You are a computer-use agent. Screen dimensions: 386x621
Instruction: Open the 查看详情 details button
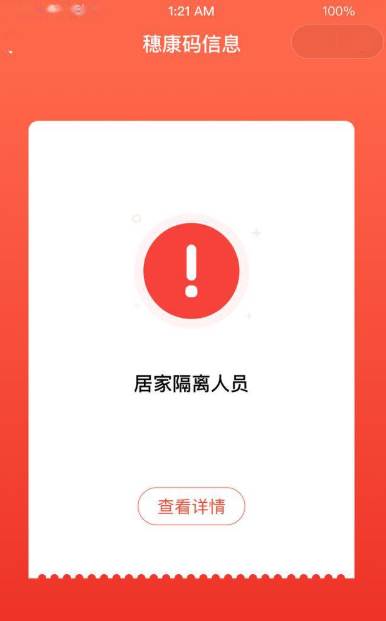(x=192, y=506)
